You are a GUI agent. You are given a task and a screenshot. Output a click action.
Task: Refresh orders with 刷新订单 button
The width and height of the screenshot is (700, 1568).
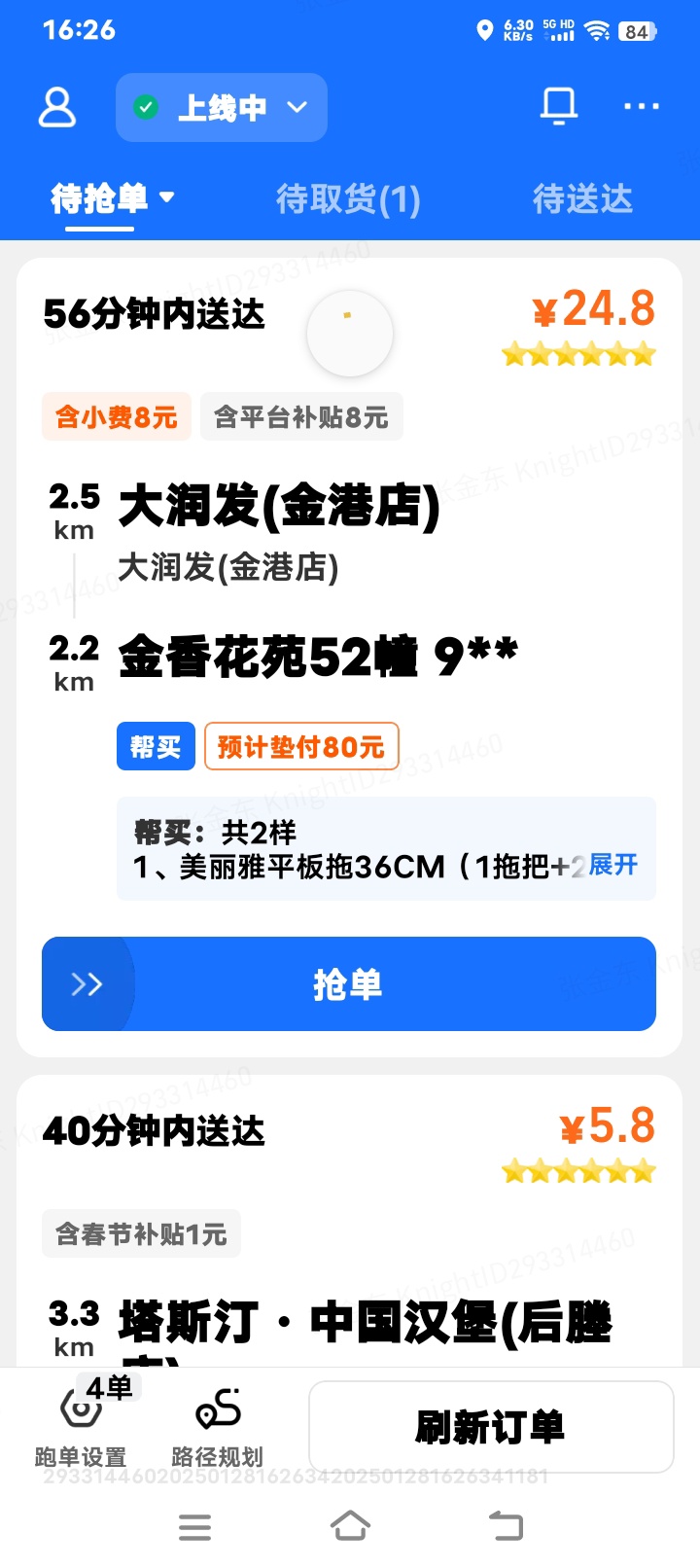(x=491, y=1427)
